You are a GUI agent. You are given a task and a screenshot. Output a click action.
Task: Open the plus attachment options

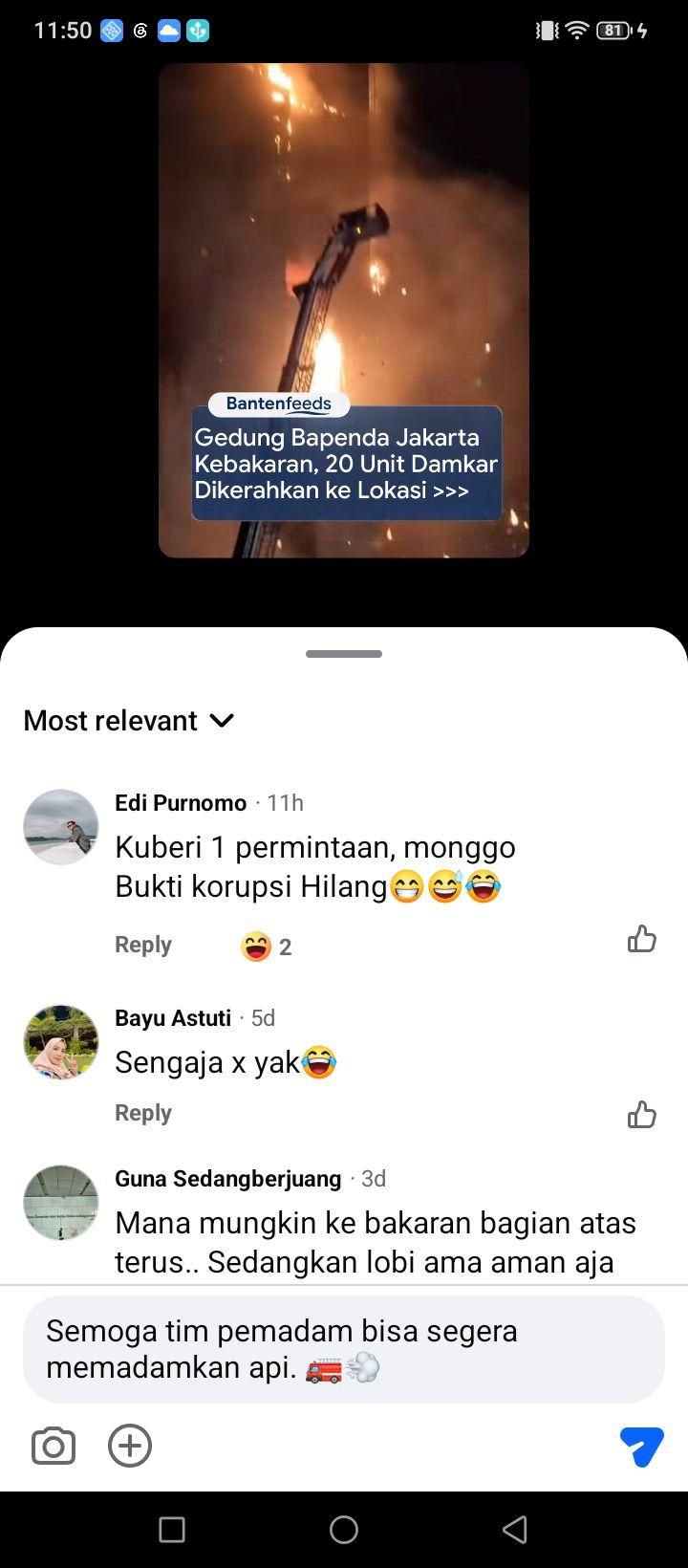click(x=130, y=1446)
